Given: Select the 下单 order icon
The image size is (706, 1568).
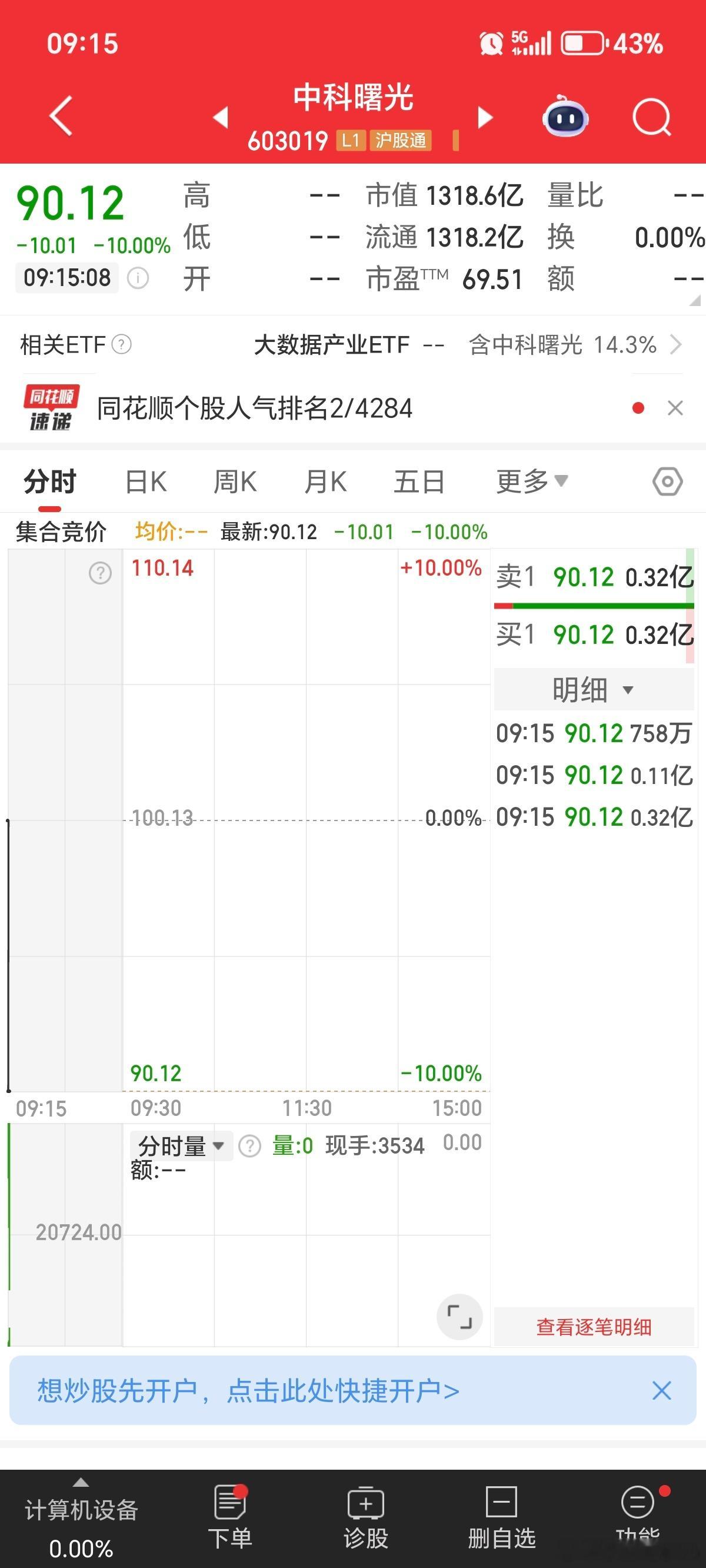Looking at the screenshot, I should pos(232,1510).
